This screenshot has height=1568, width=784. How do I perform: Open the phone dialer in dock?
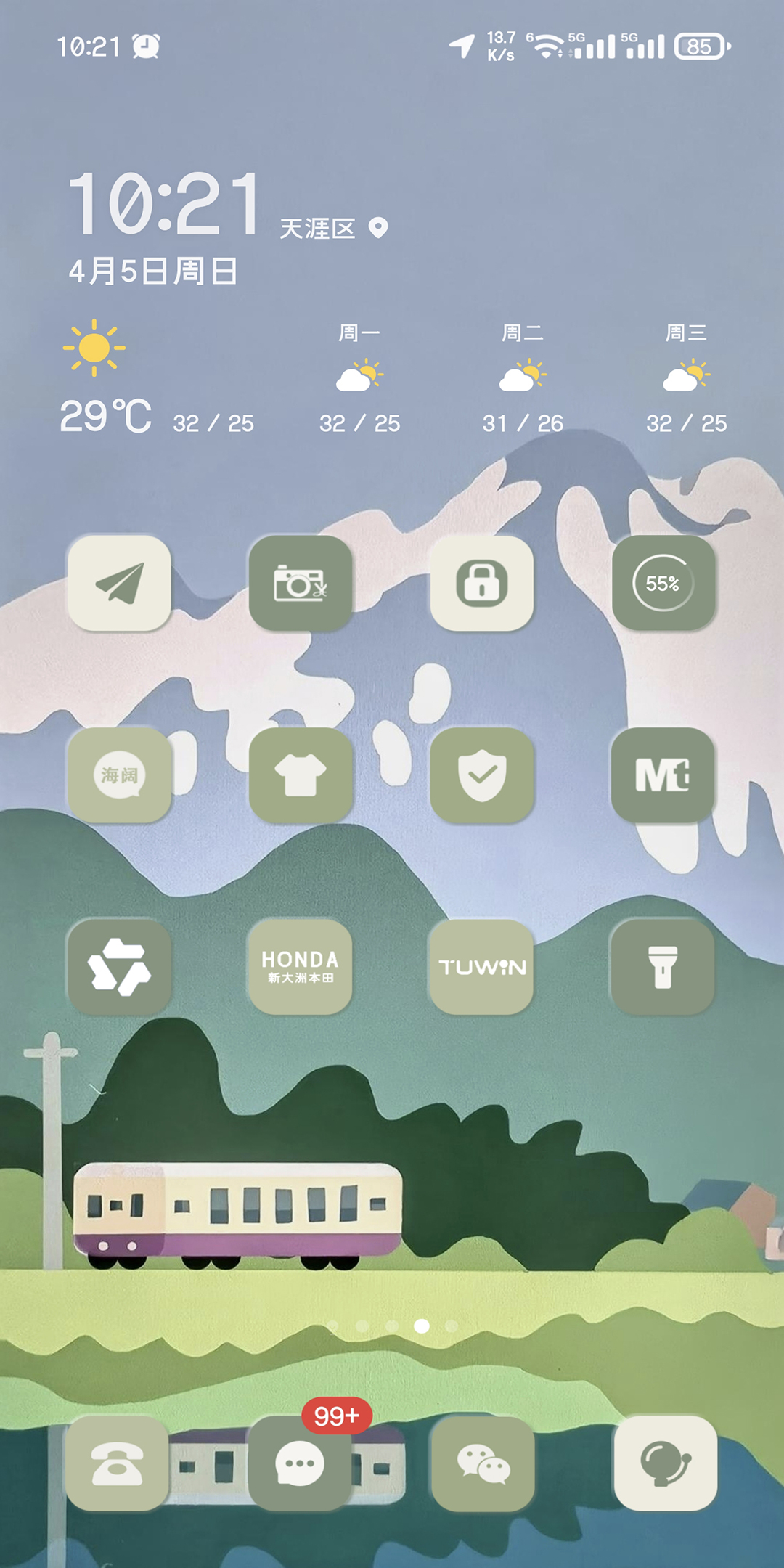point(118,1463)
